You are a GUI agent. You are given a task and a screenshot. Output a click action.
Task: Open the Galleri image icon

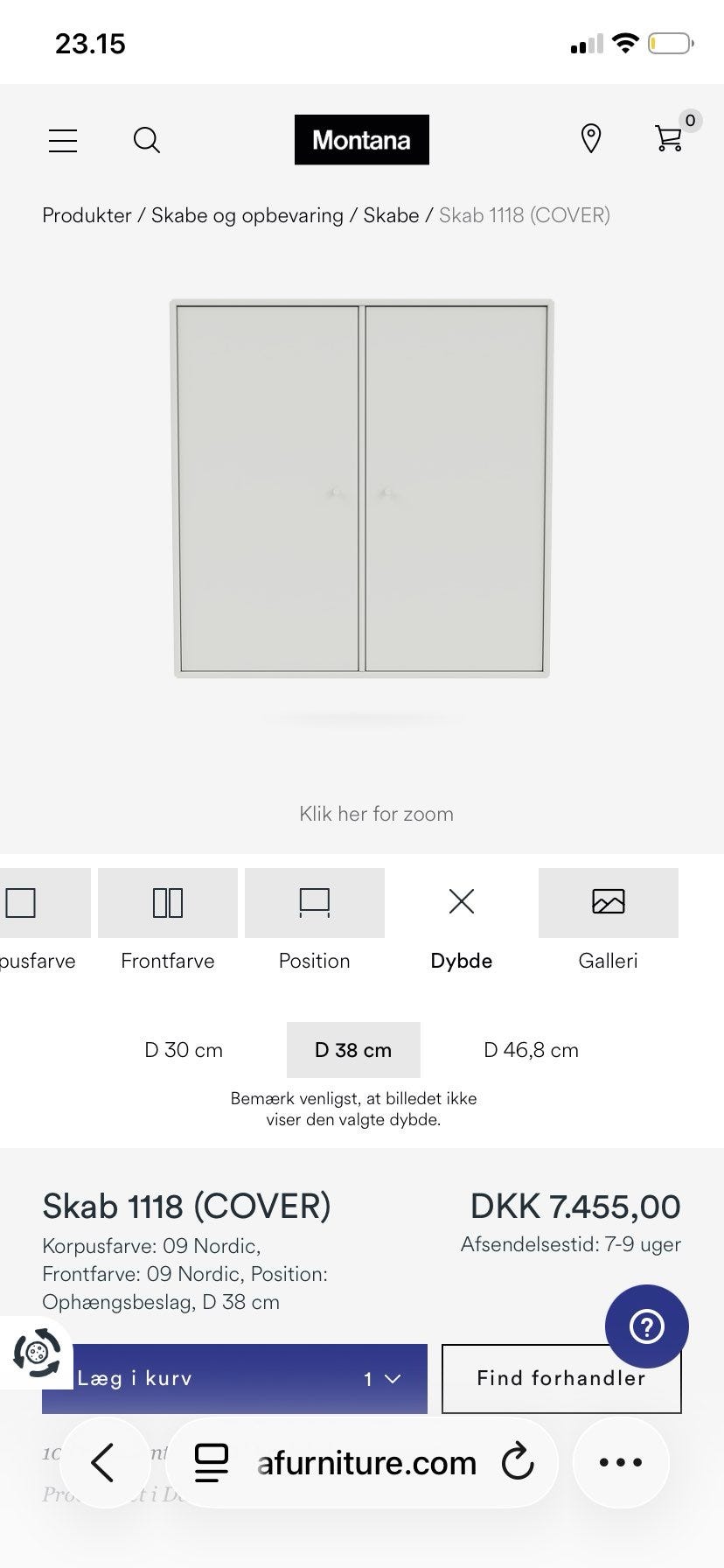pos(608,903)
